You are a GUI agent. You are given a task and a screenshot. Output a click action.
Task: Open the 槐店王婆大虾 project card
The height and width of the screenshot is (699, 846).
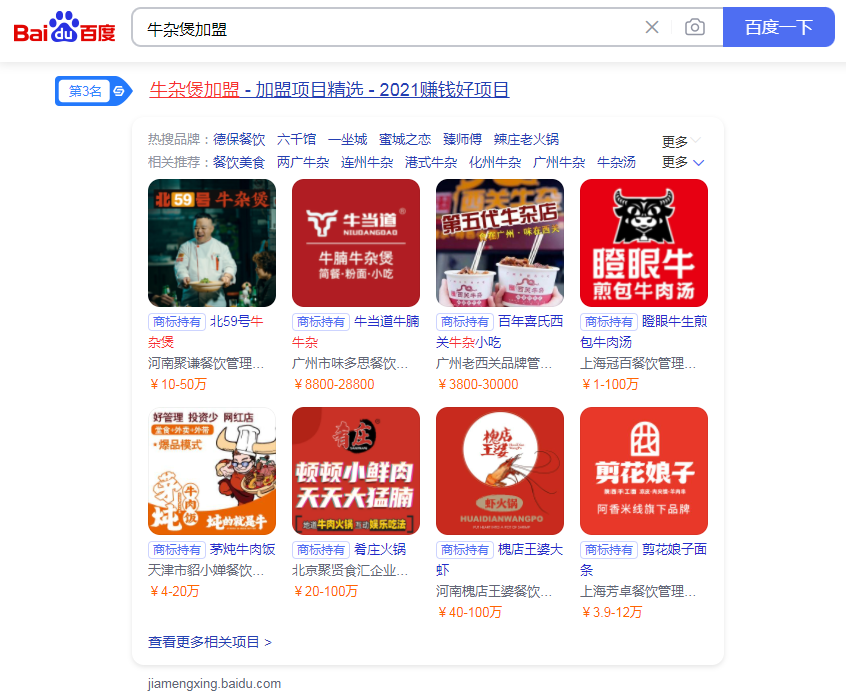(500, 471)
